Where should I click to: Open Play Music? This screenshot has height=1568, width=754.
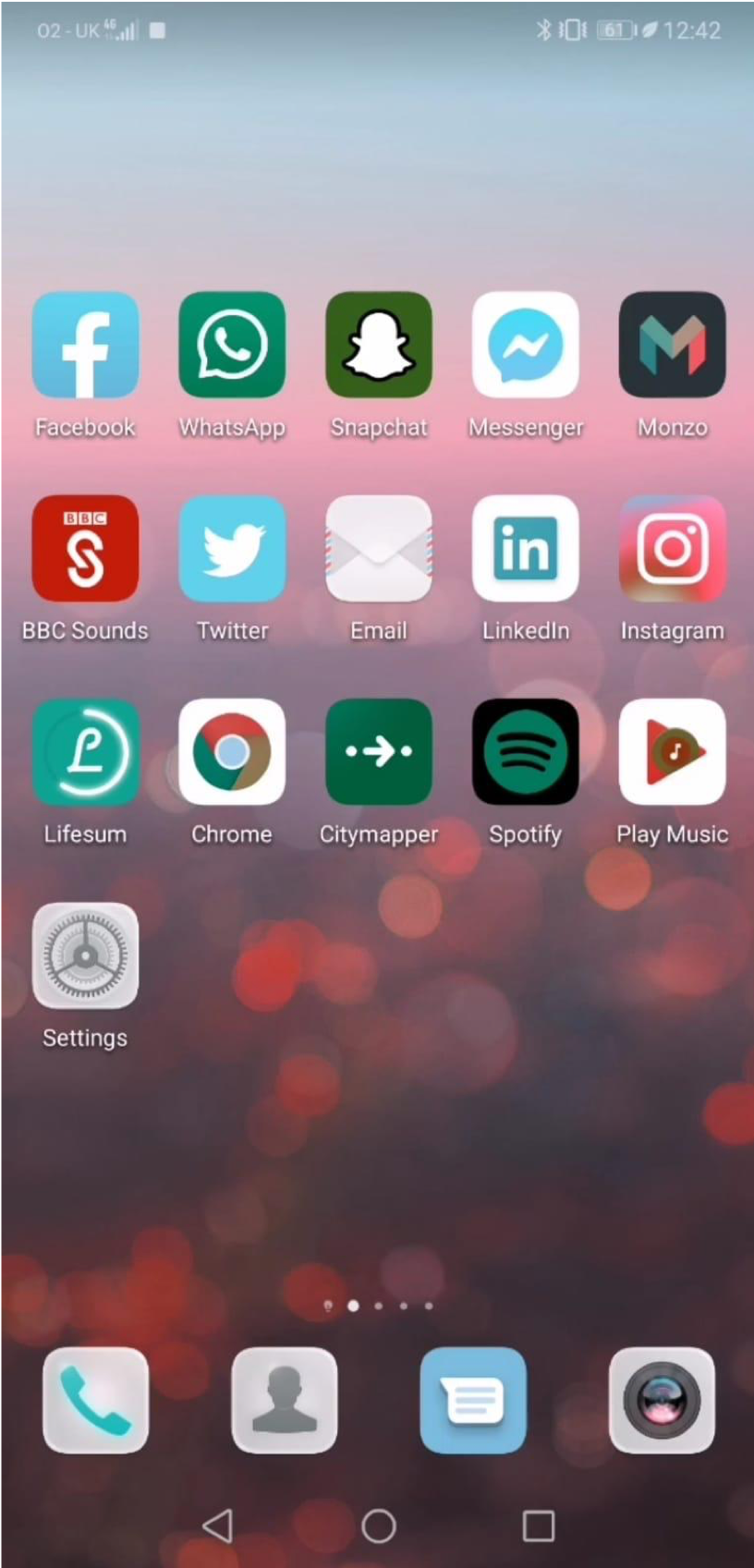(672, 751)
